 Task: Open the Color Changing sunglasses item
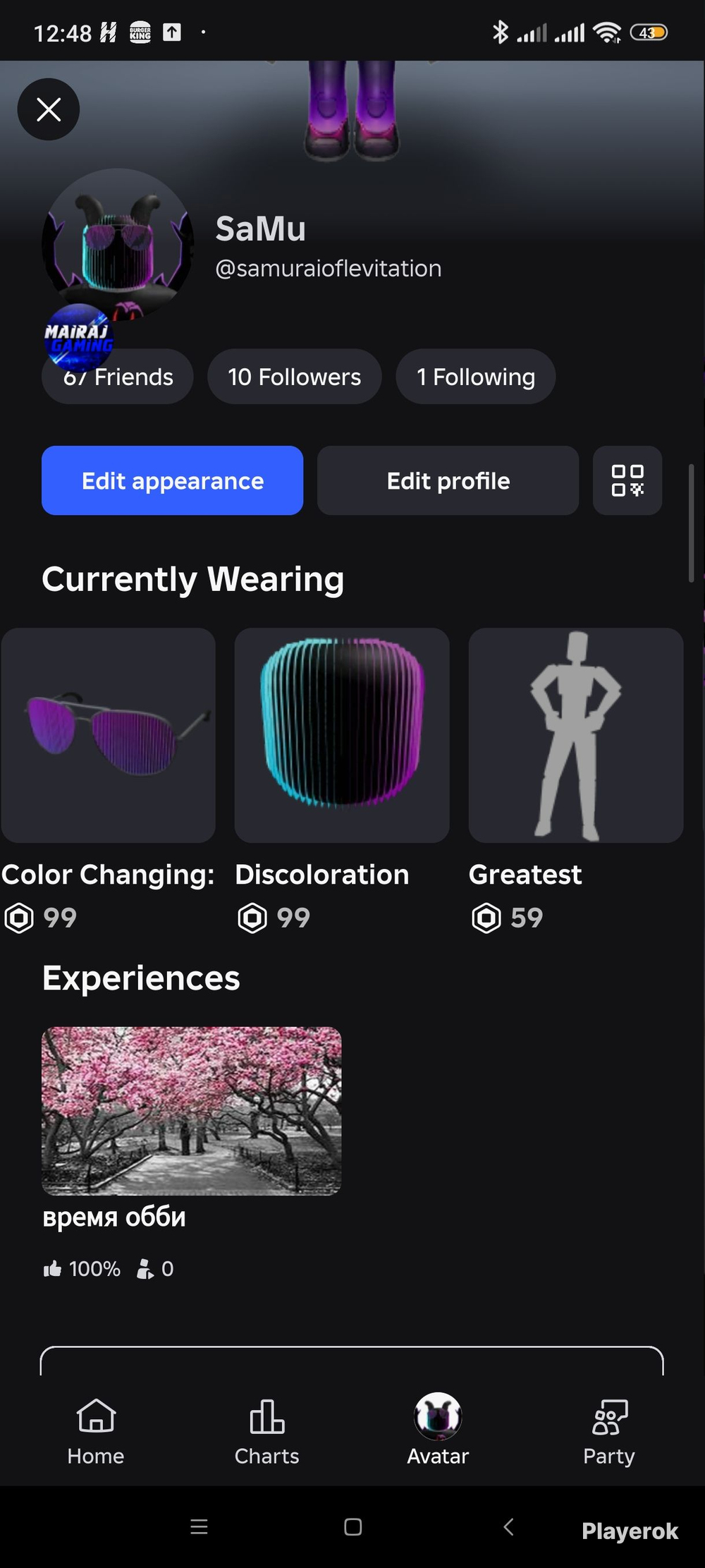[x=108, y=736]
